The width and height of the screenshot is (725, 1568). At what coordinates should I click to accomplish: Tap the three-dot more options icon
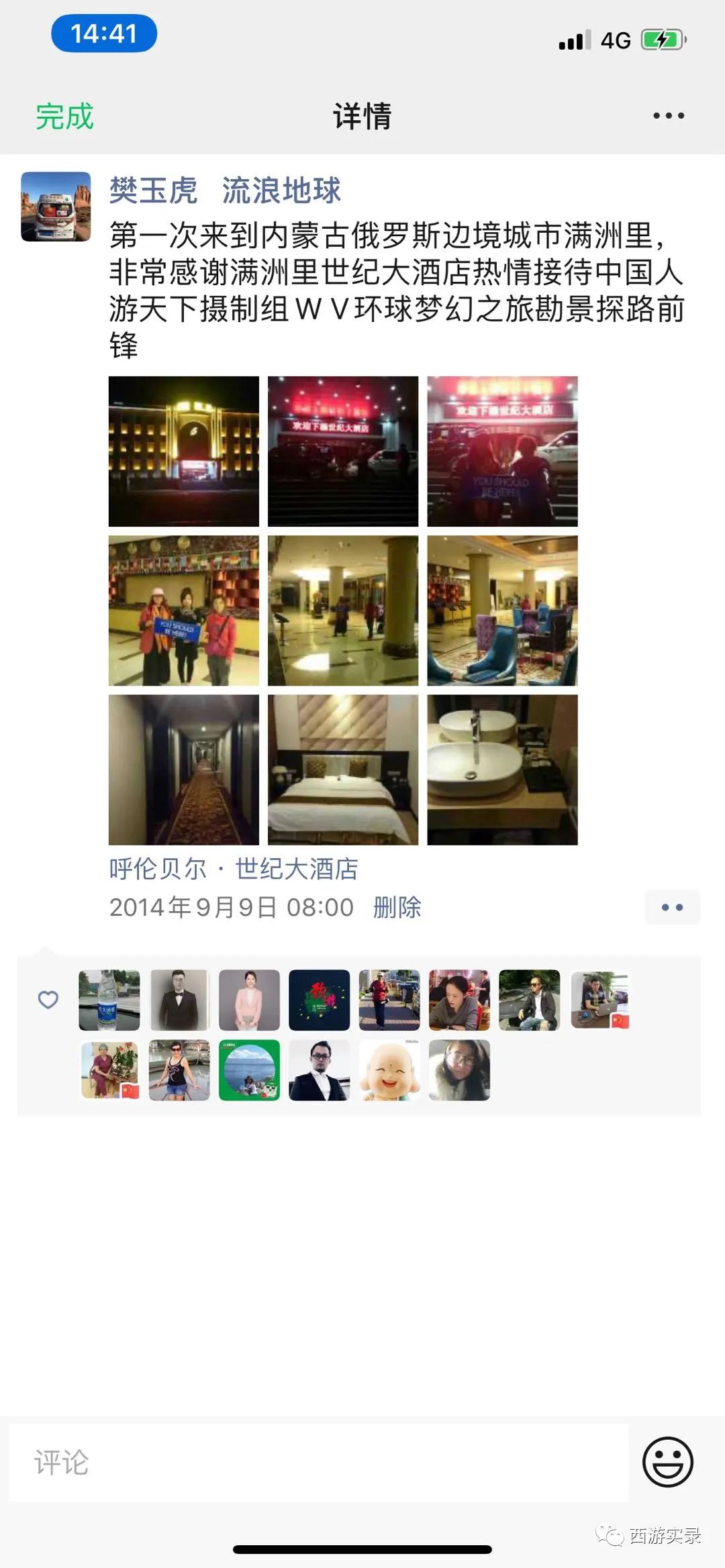coord(667,114)
